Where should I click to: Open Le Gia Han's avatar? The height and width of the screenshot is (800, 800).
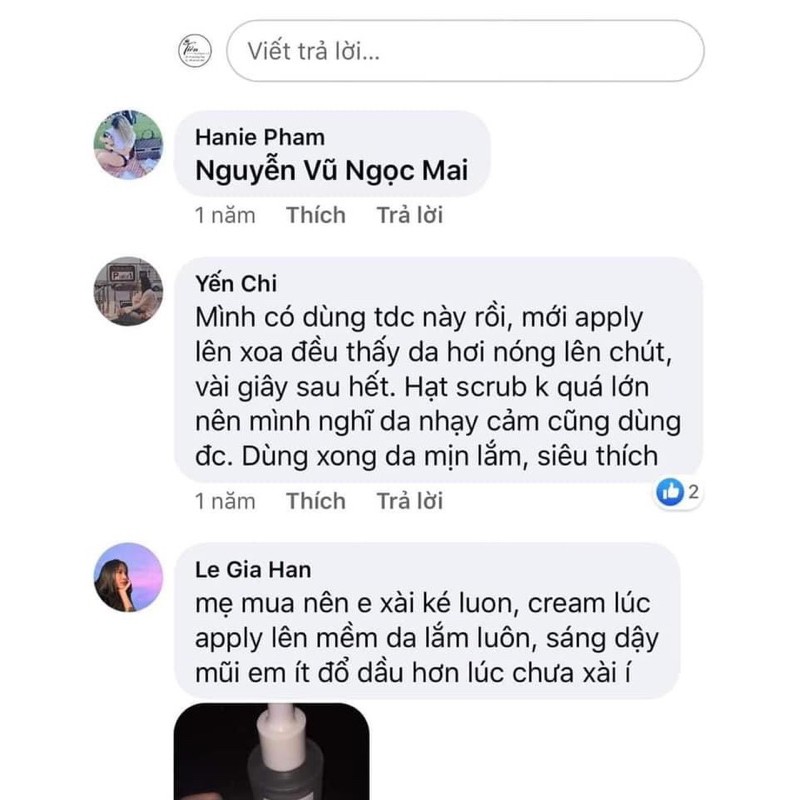128,578
